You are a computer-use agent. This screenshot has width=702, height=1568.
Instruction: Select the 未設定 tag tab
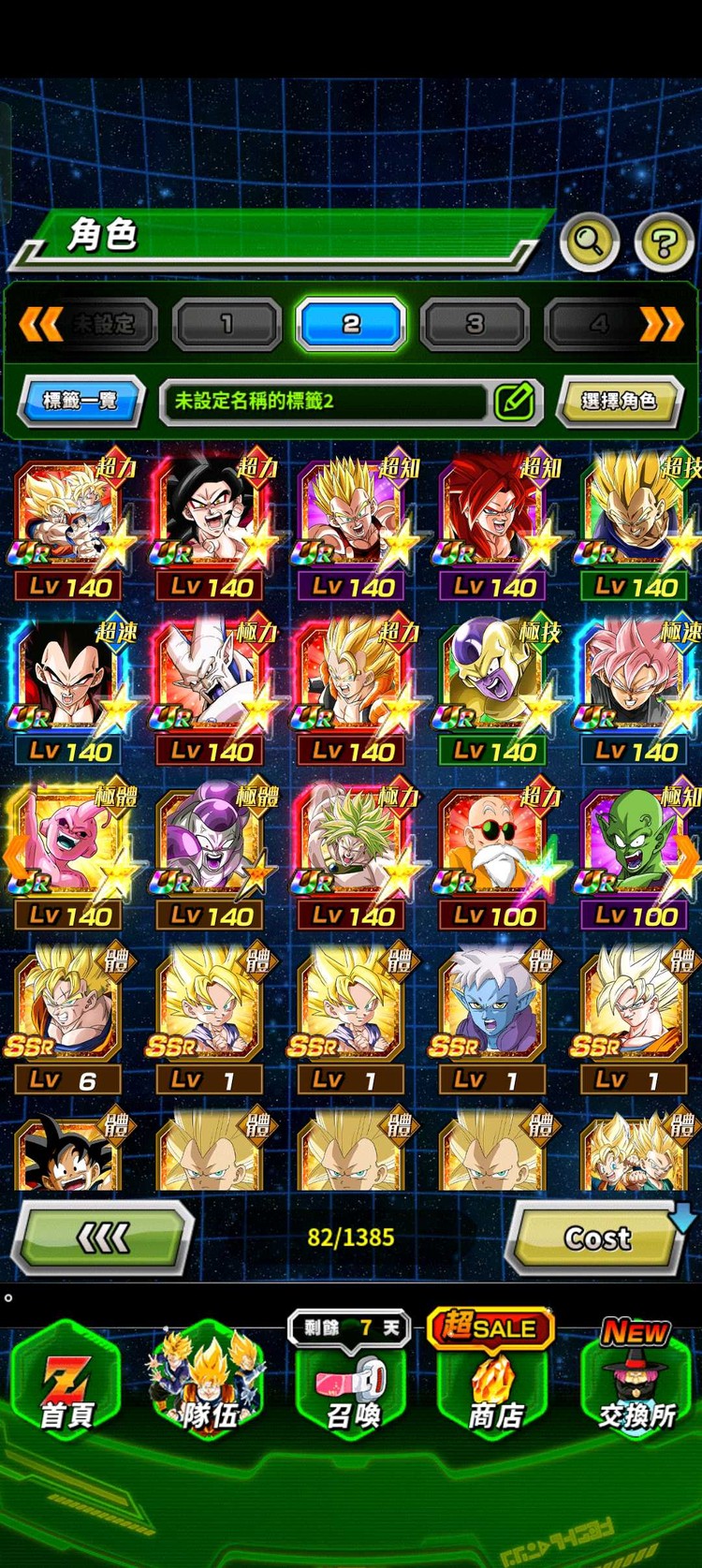103,324
